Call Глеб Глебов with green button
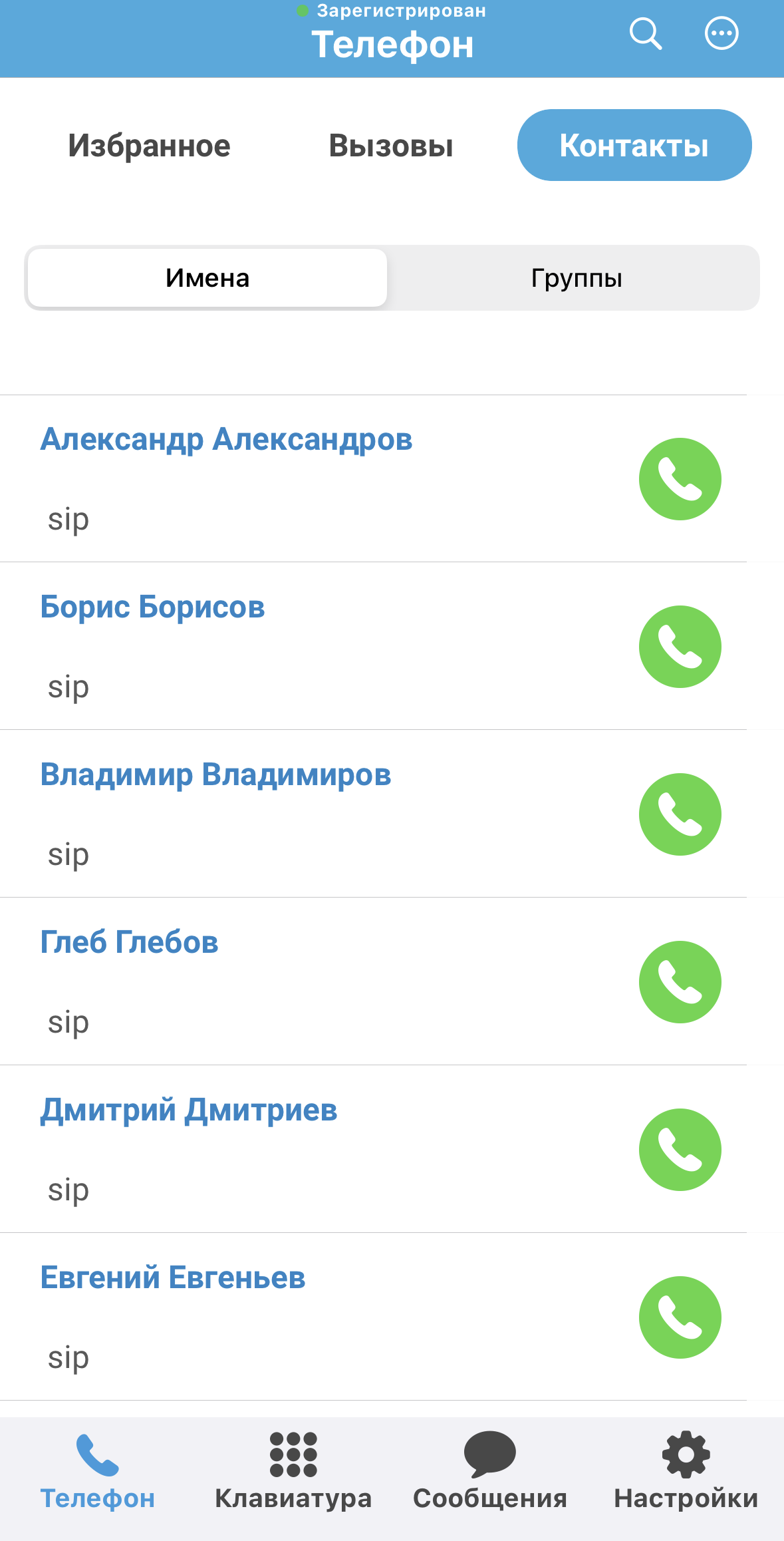 pyautogui.click(x=680, y=982)
